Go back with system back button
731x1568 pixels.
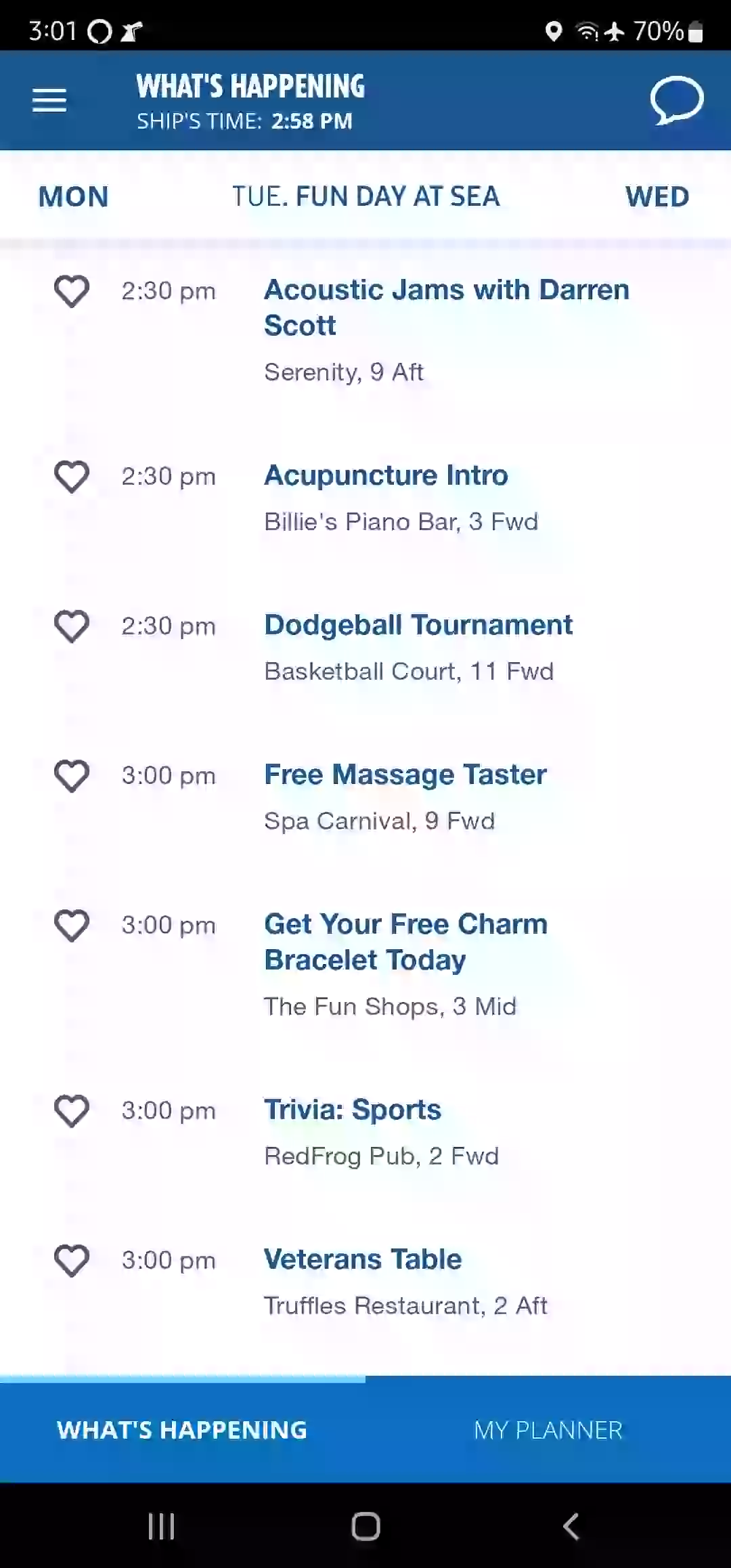(571, 1527)
